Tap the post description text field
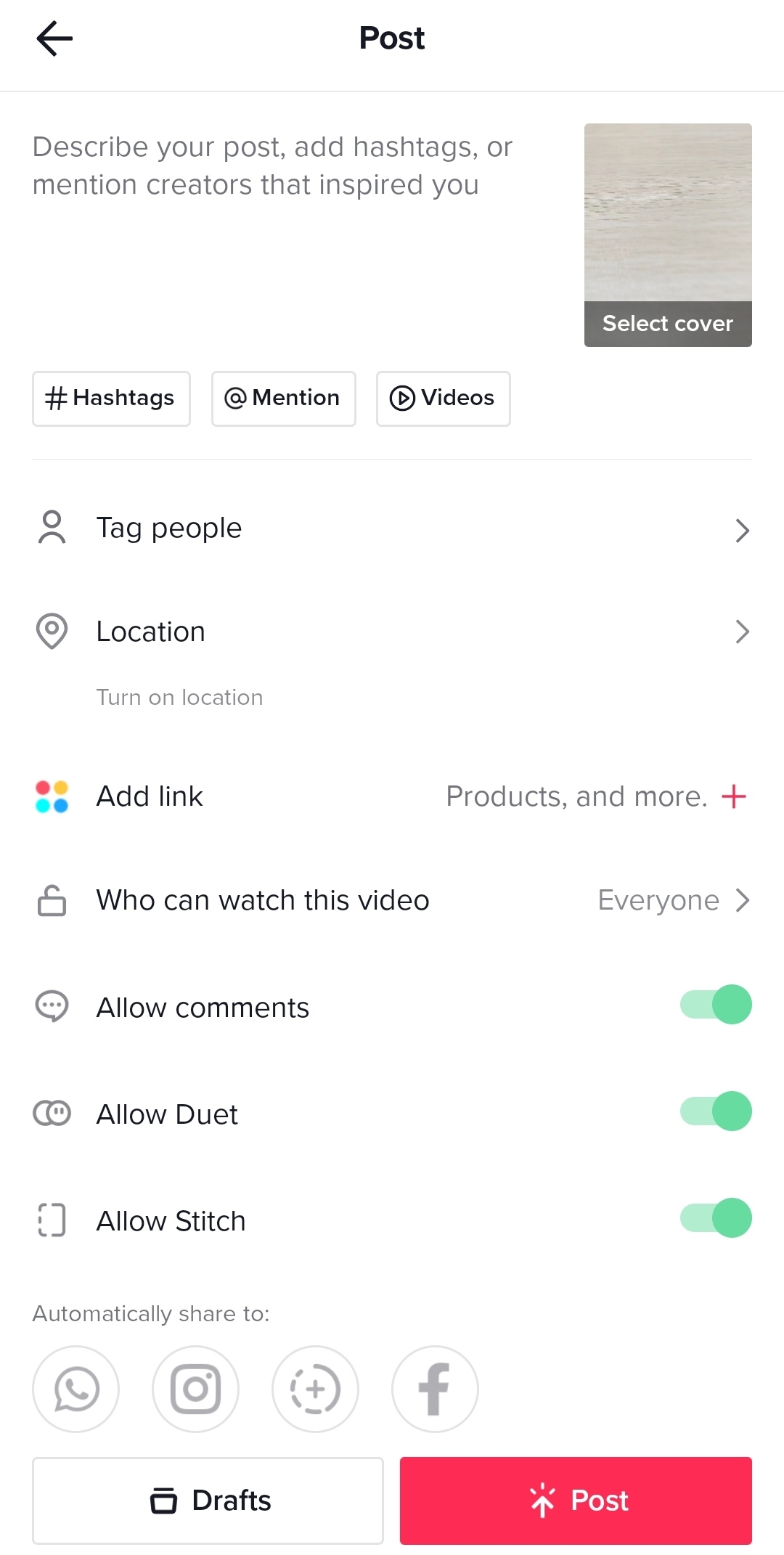 coord(290,218)
